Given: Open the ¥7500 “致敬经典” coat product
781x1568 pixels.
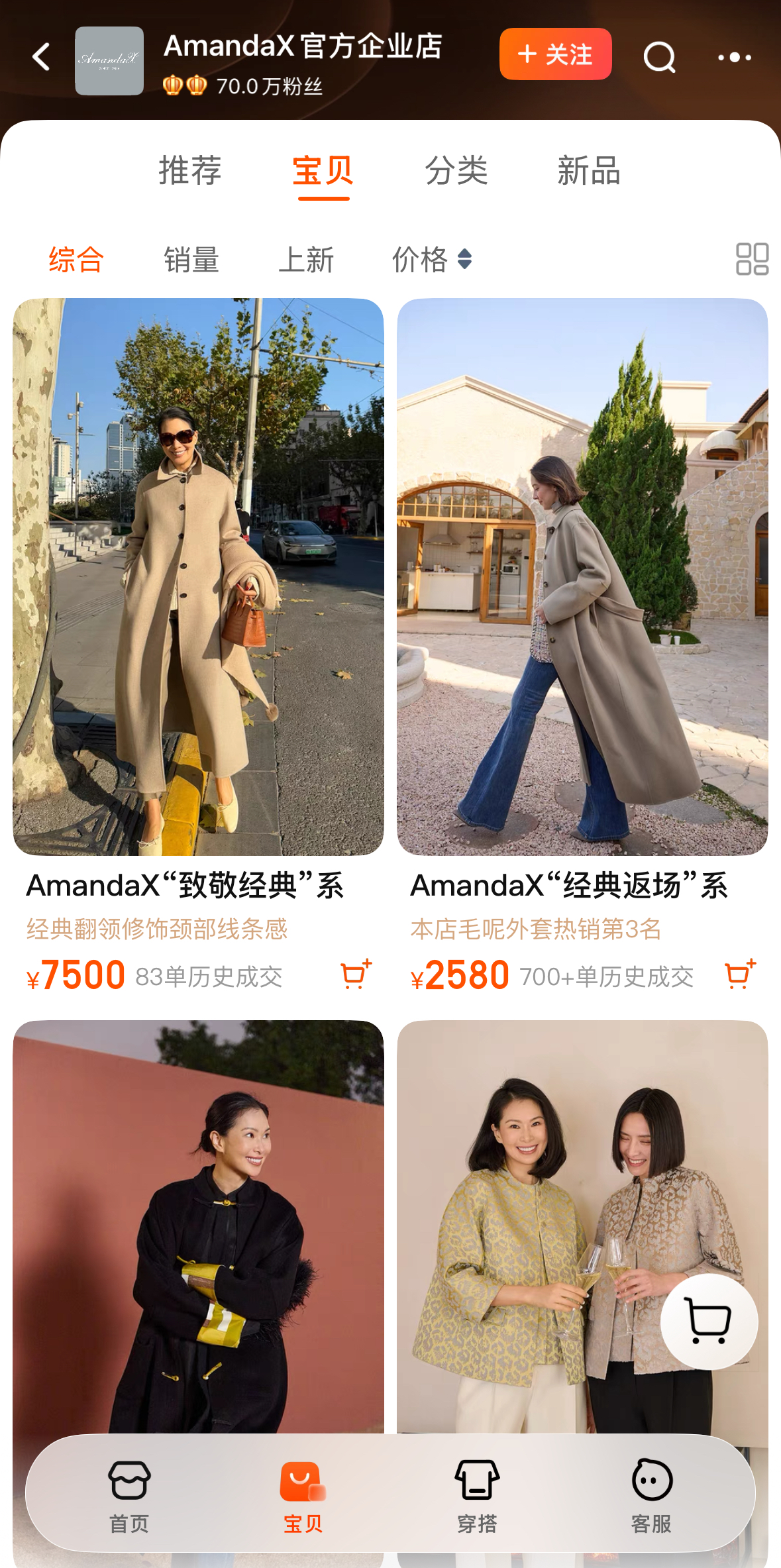Looking at the screenshot, I should [198, 576].
